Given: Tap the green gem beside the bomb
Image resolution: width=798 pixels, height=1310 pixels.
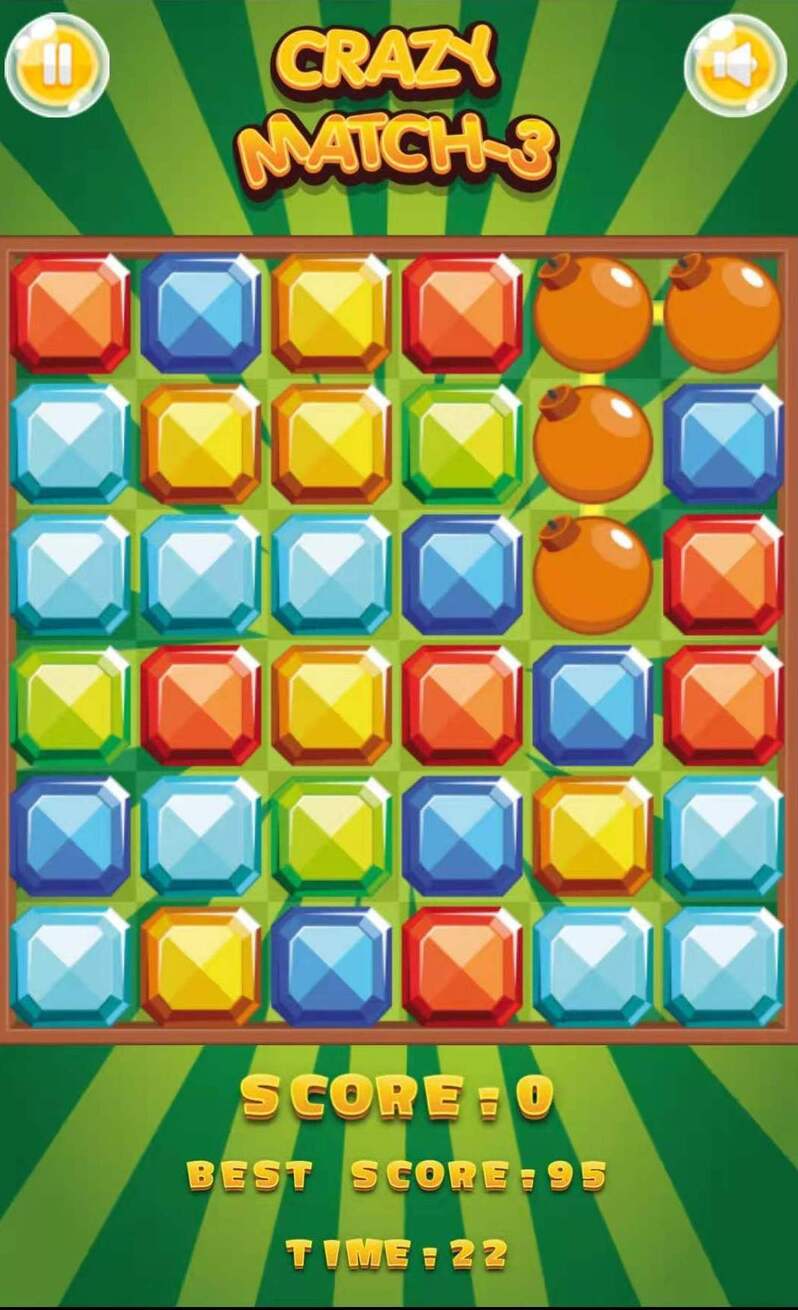Looking at the screenshot, I should point(462,443).
